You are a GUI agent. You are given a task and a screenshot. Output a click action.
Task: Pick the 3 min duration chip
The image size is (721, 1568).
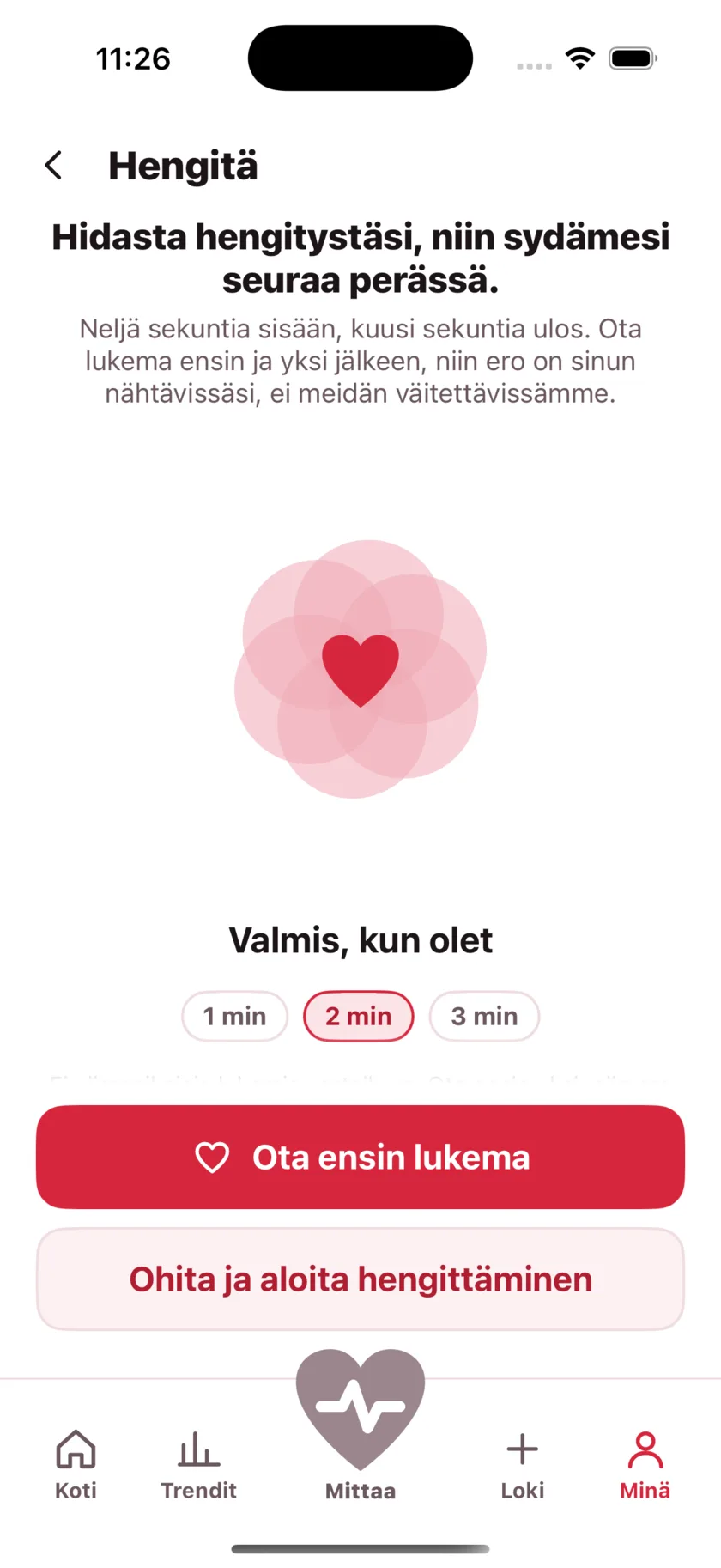(484, 1016)
